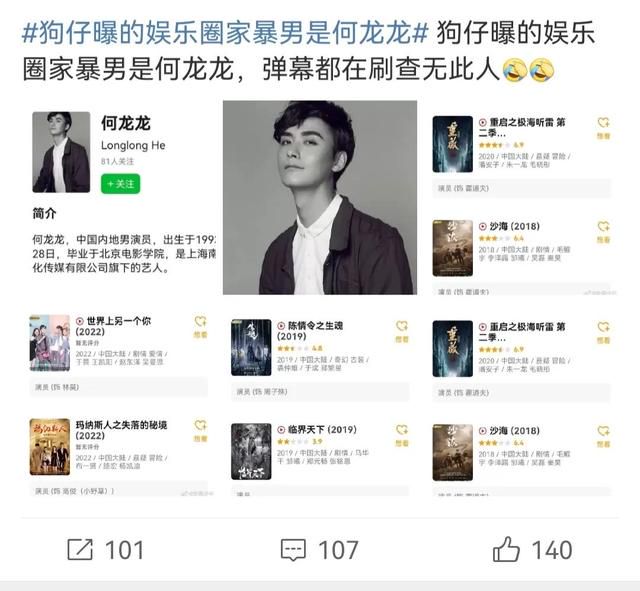Viewport: 640px width, 591px height.
Task: Open the black-and-white portrait photo
Action: (x=319, y=198)
